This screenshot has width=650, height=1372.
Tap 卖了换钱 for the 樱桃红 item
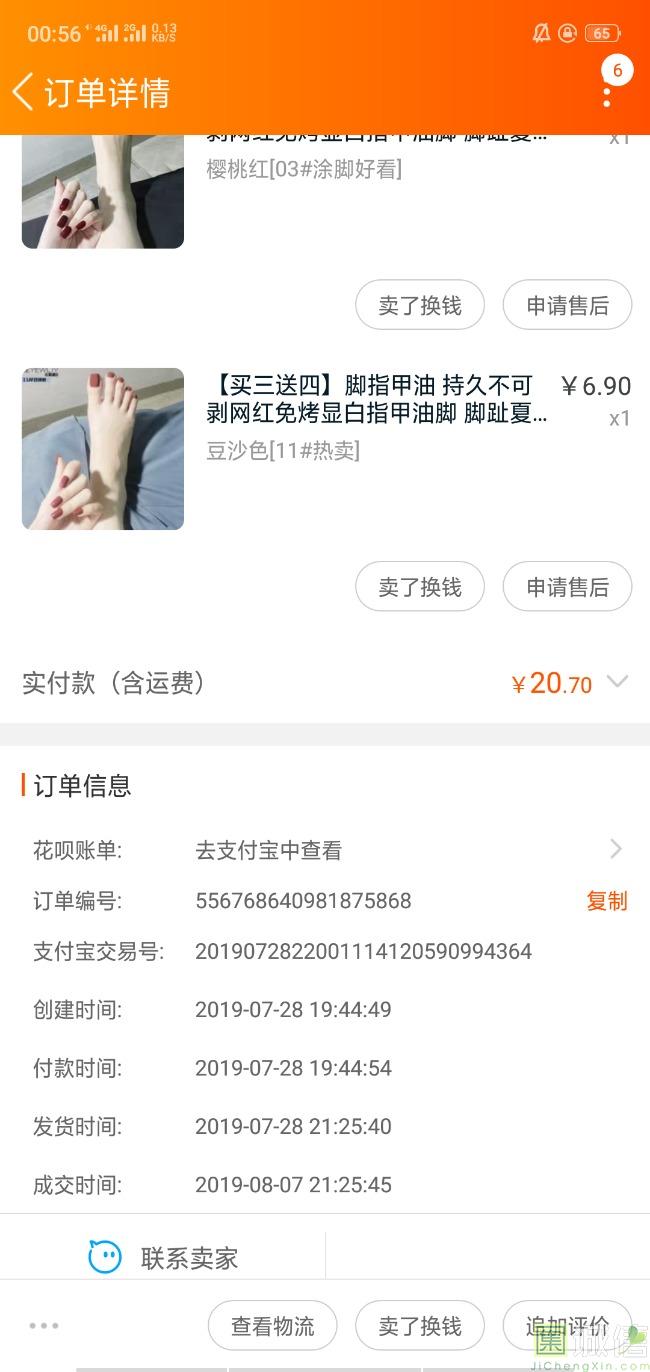tap(420, 305)
